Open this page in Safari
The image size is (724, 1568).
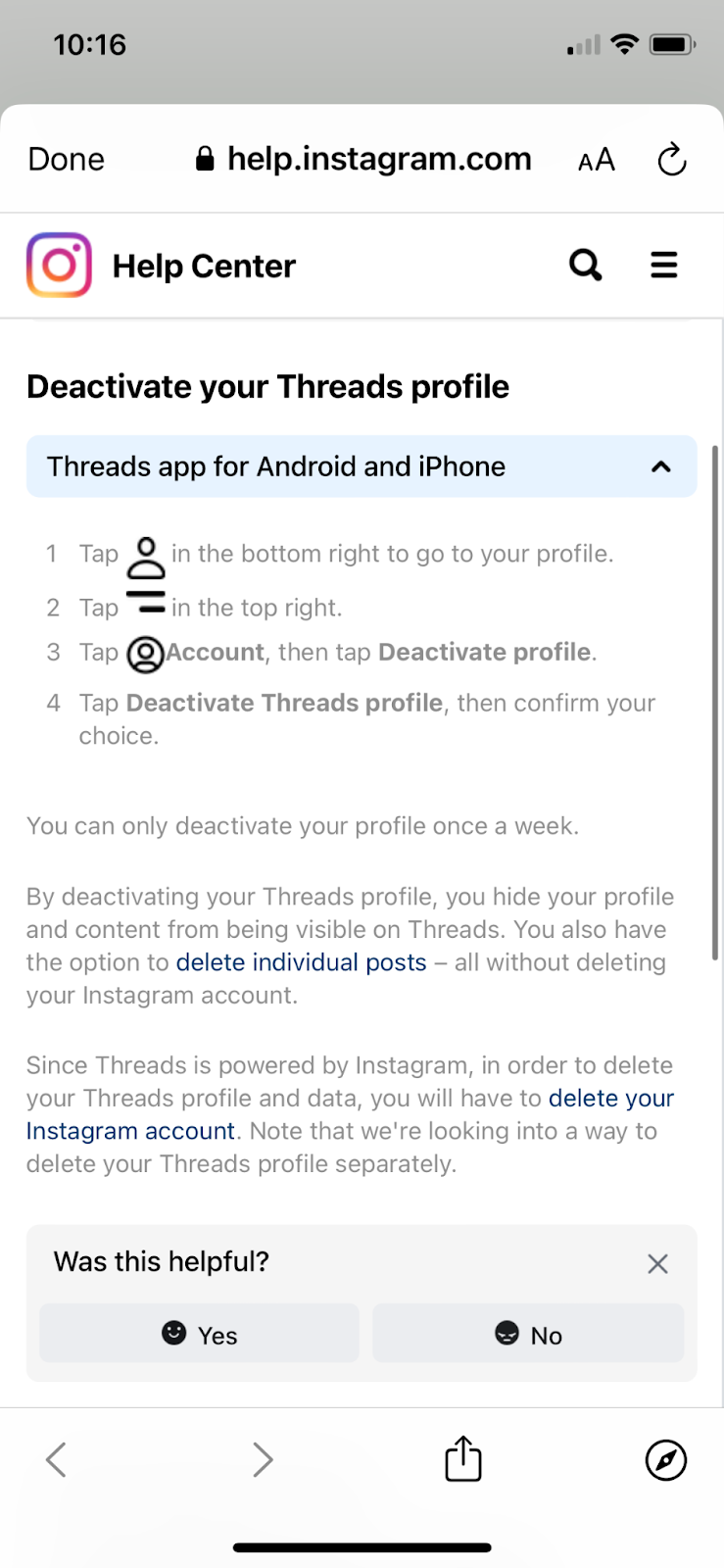click(x=666, y=1459)
